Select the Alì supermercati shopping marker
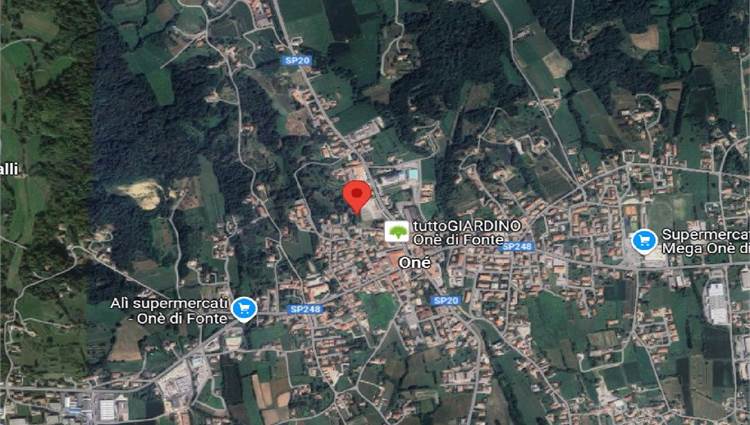The image size is (750, 425). [242, 309]
